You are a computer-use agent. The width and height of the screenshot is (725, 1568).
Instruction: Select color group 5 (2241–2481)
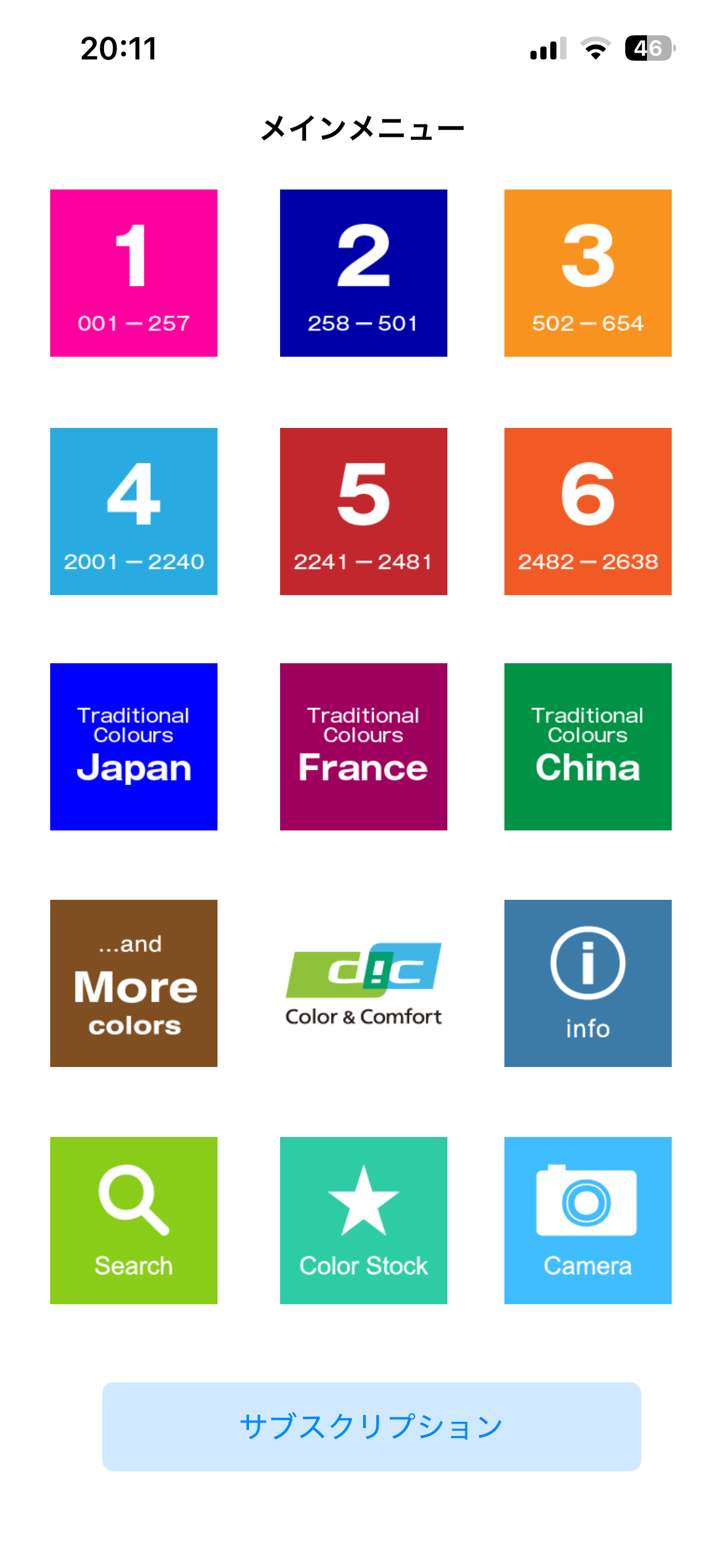(364, 512)
